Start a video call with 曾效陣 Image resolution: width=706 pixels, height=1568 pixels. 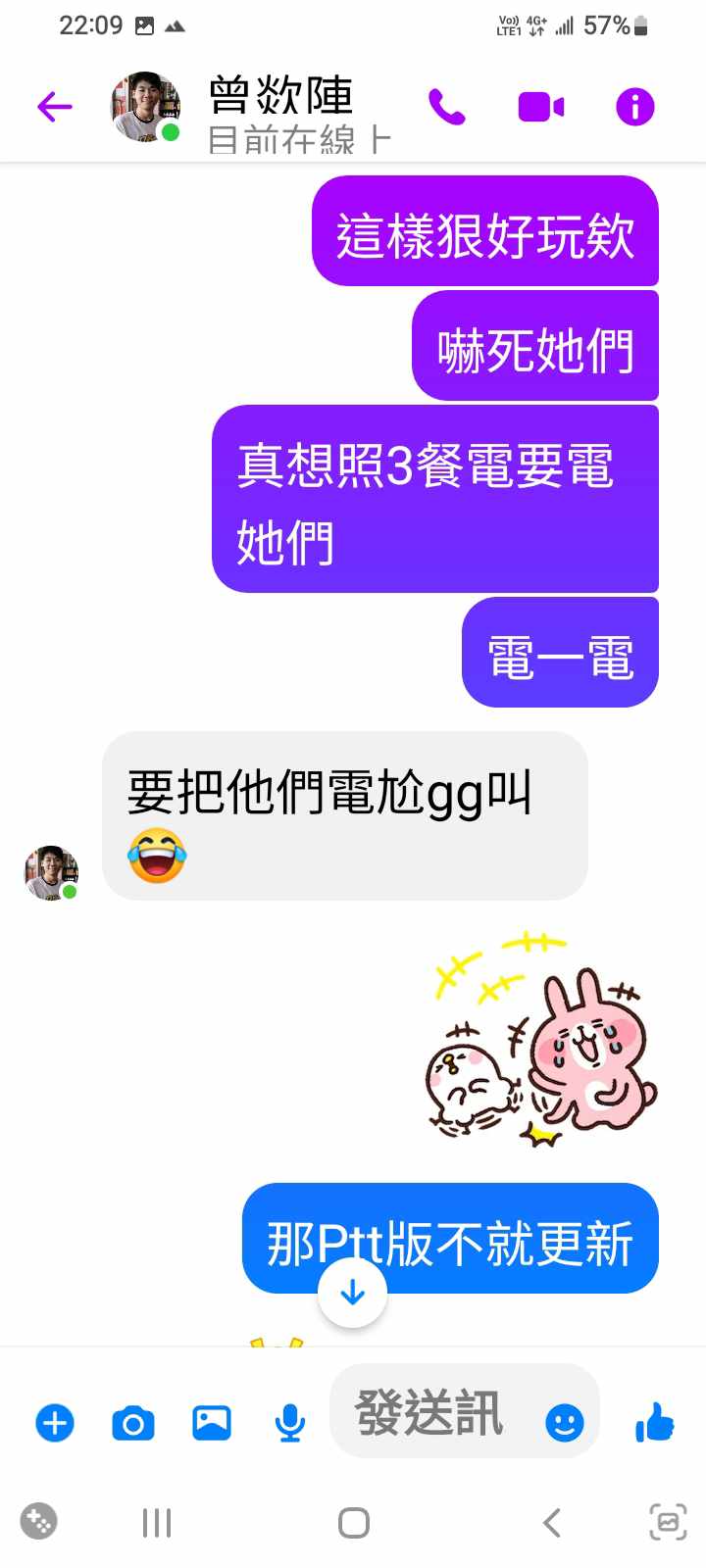point(540,107)
